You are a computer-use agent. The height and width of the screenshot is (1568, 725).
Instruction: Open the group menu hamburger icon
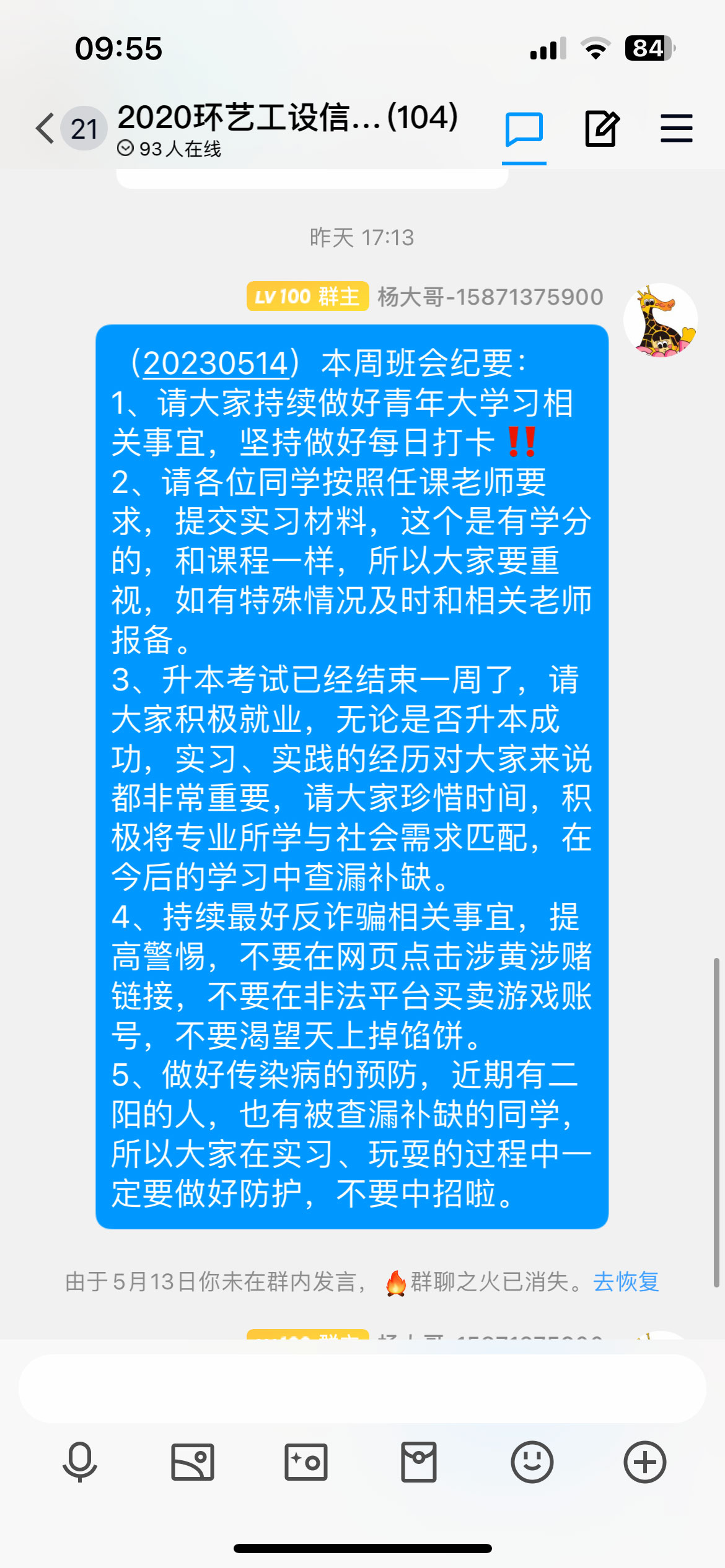coord(676,128)
